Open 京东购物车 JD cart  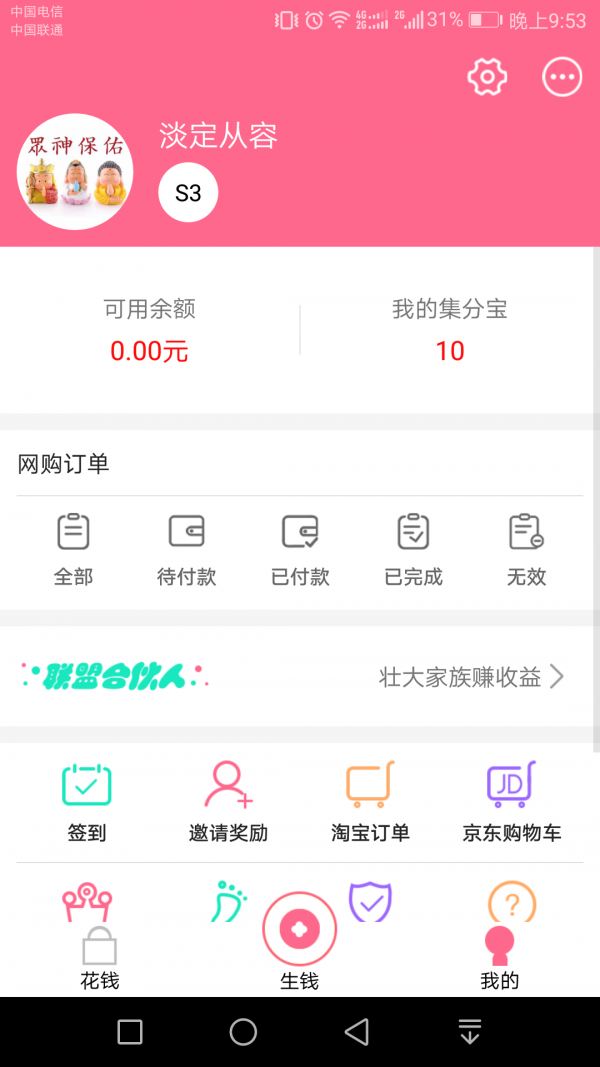click(511, 802)
